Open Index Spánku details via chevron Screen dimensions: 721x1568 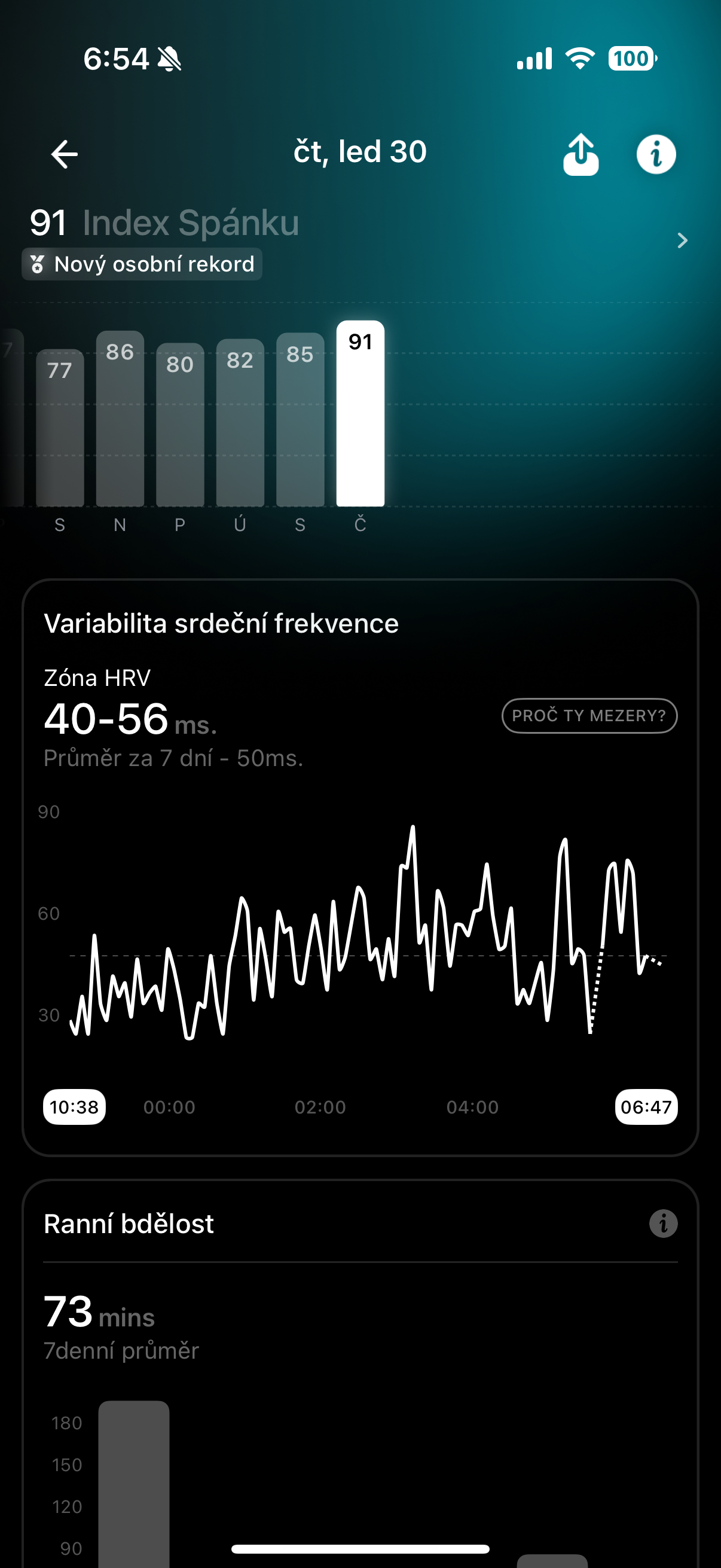tap(682, 240)
